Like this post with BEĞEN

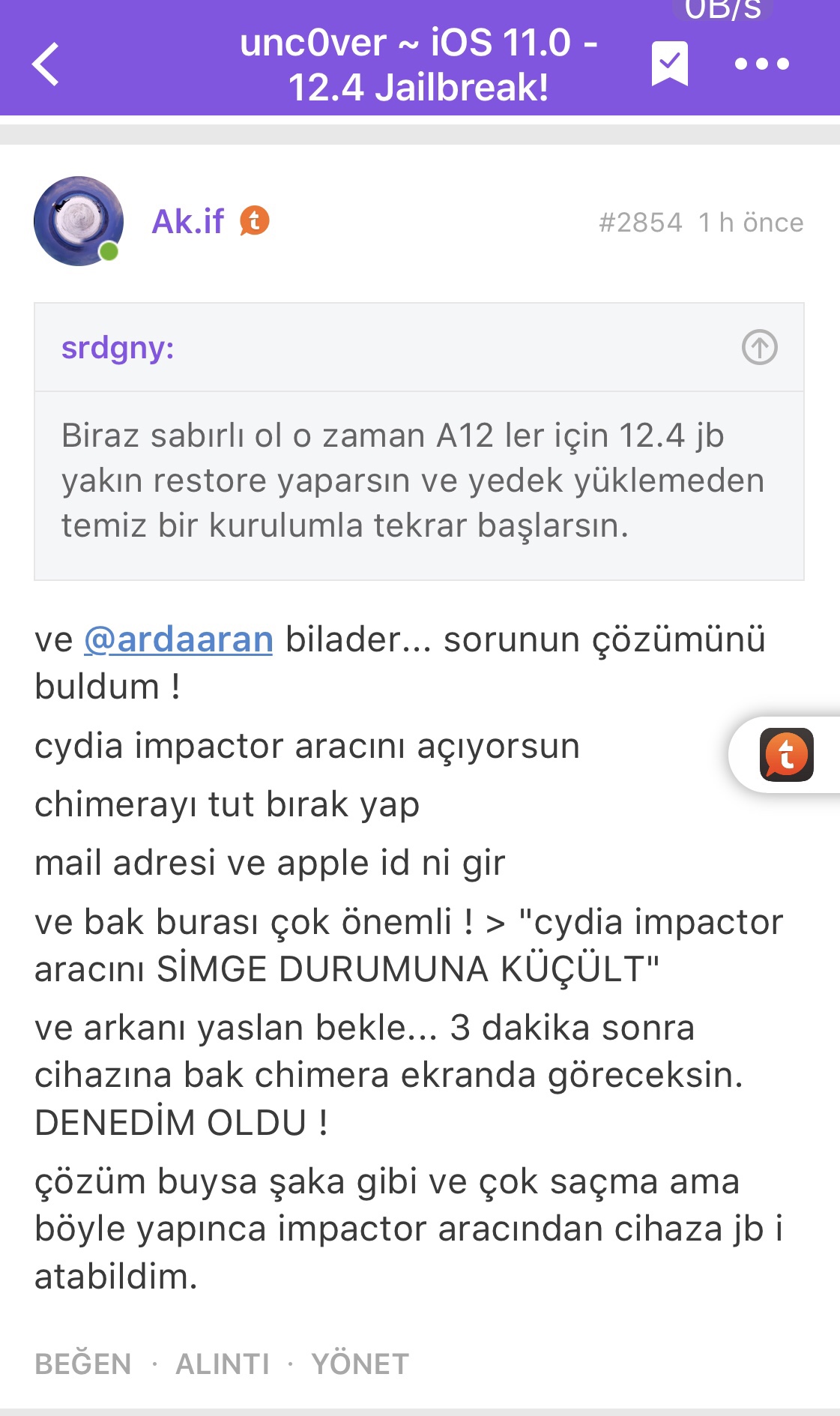[x=83, y=1364]
